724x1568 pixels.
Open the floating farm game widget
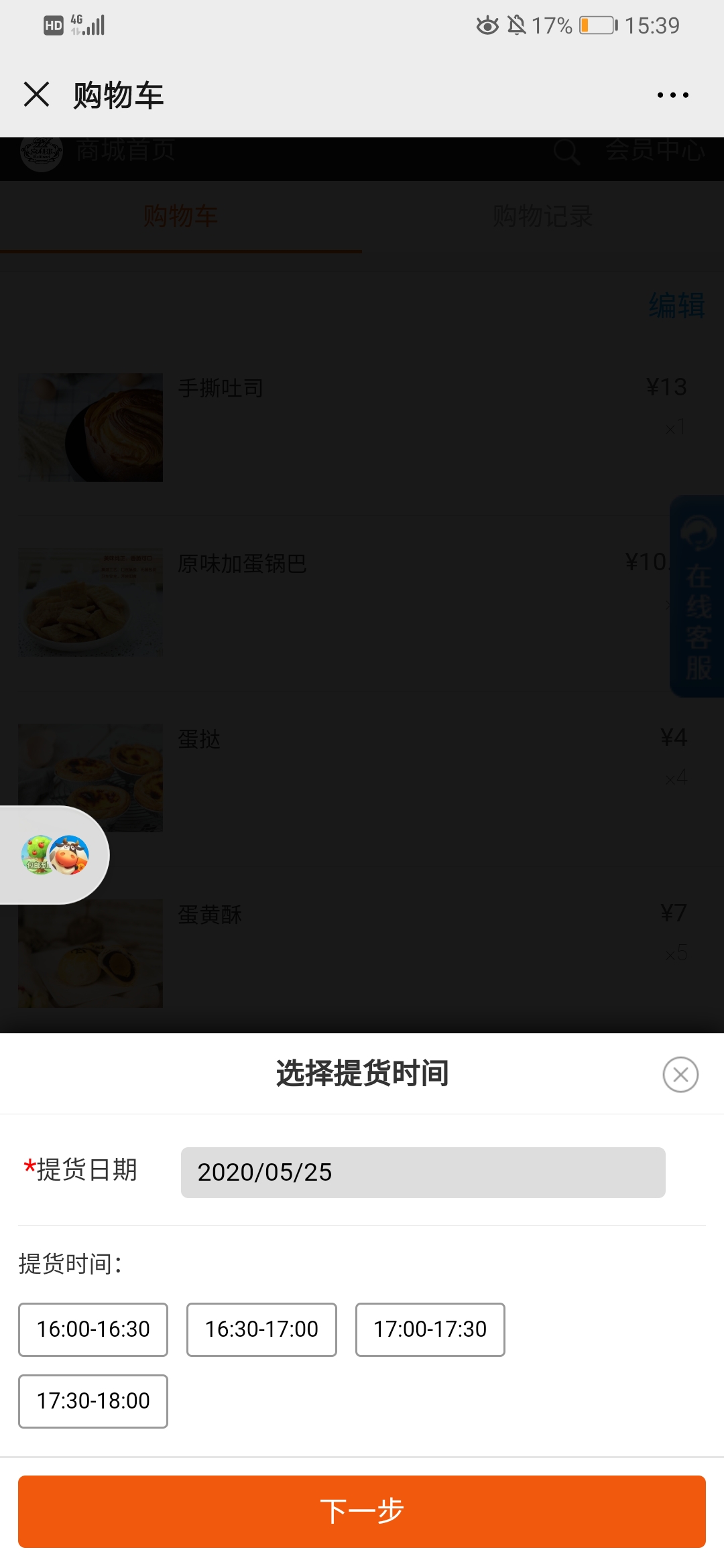pyautogui.click(x=54, y=855)
